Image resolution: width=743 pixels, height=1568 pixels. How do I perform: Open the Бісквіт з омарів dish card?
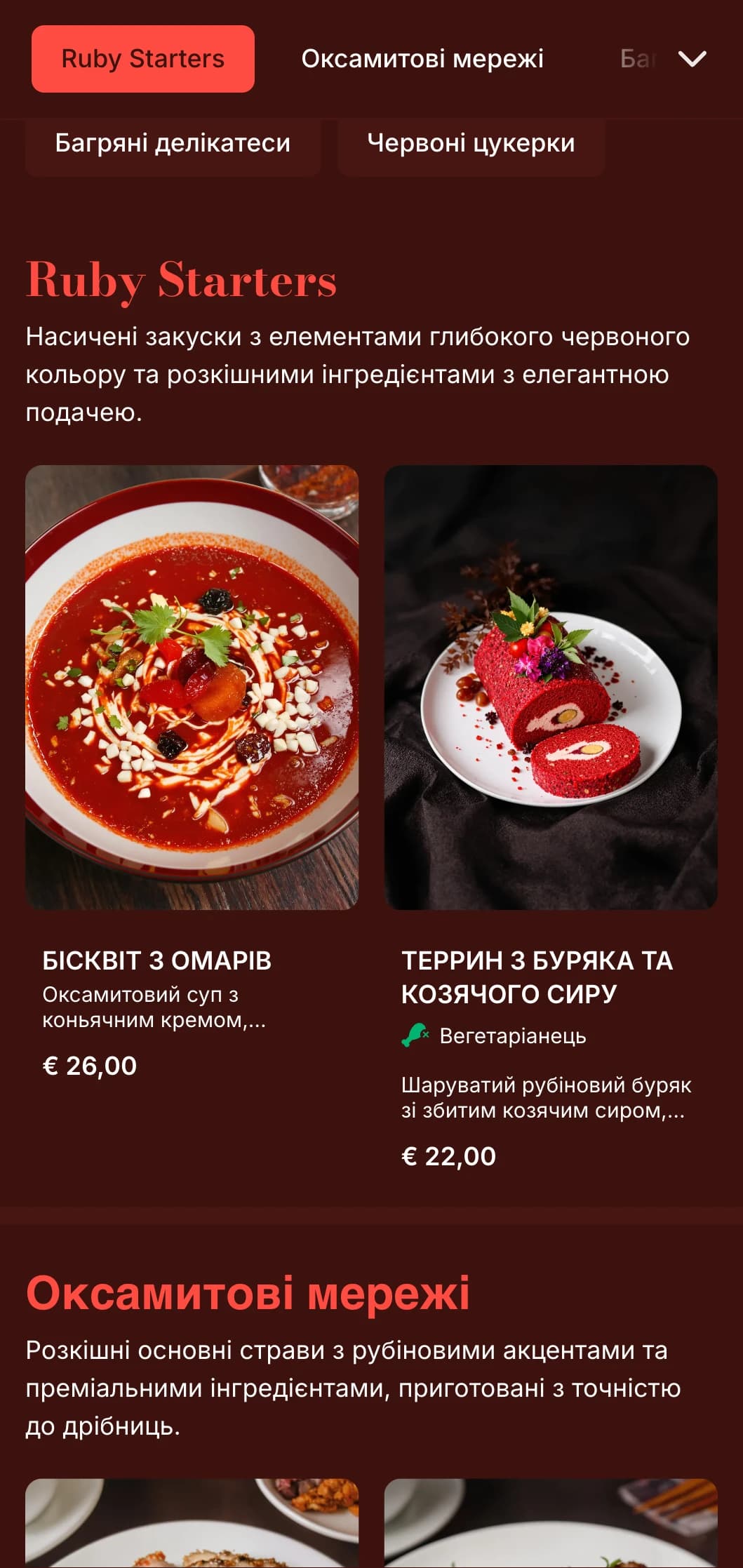(x=192, y=772)
